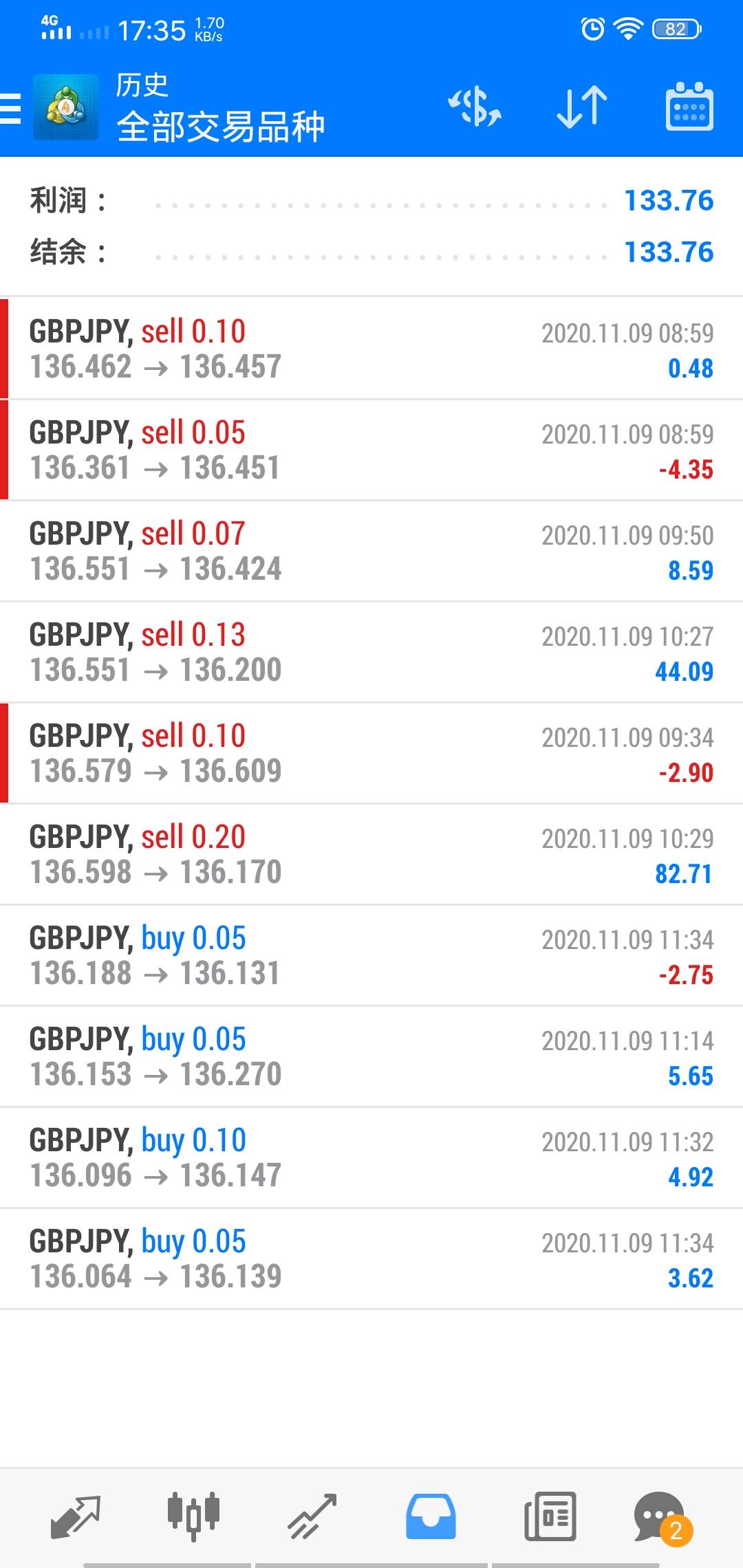Open the chat messages tab
The width and height of the screenshot is (743, 1568).
(x=660, y=1516)
